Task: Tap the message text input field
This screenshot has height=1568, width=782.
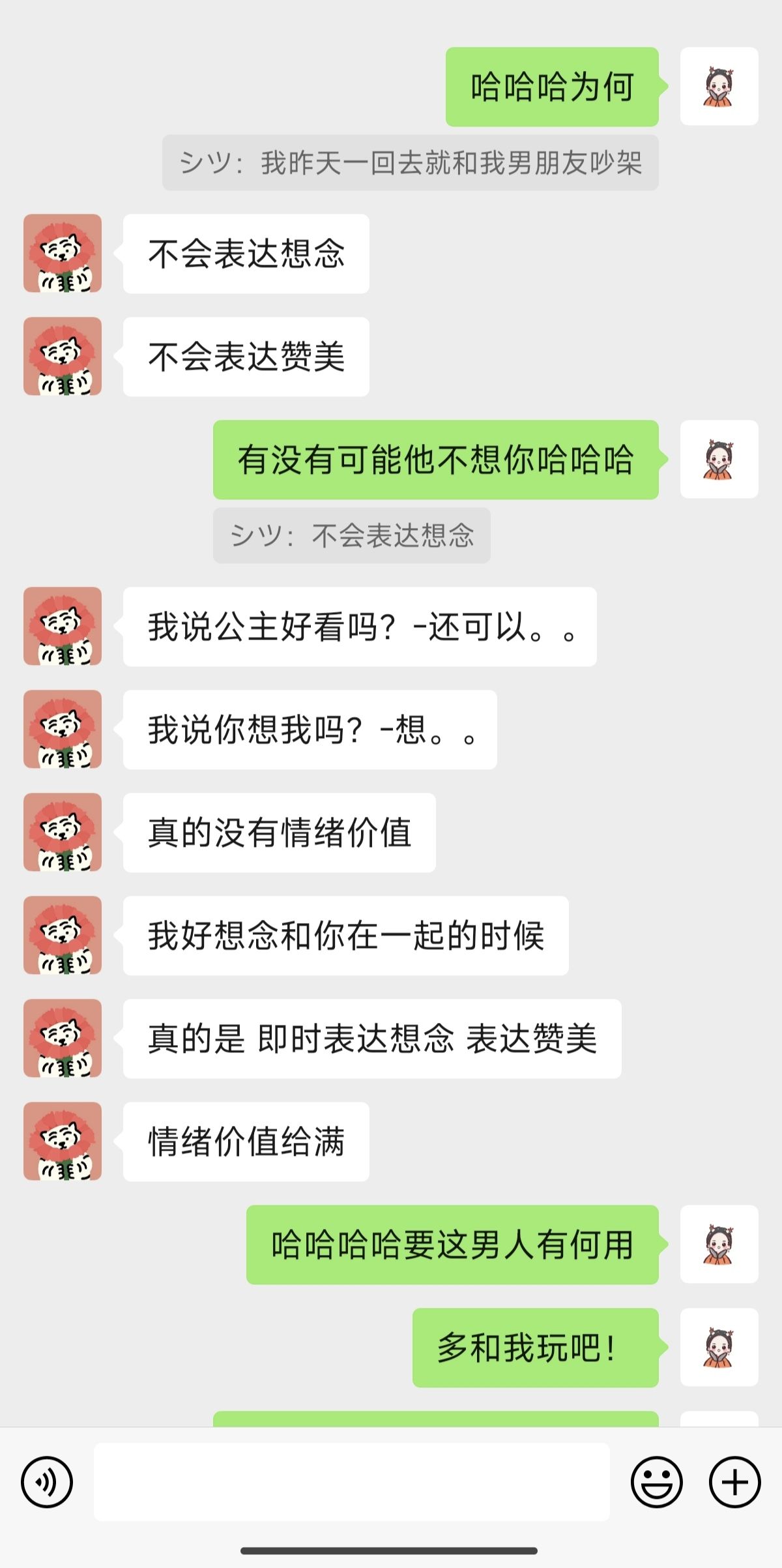Action: 352,1482
